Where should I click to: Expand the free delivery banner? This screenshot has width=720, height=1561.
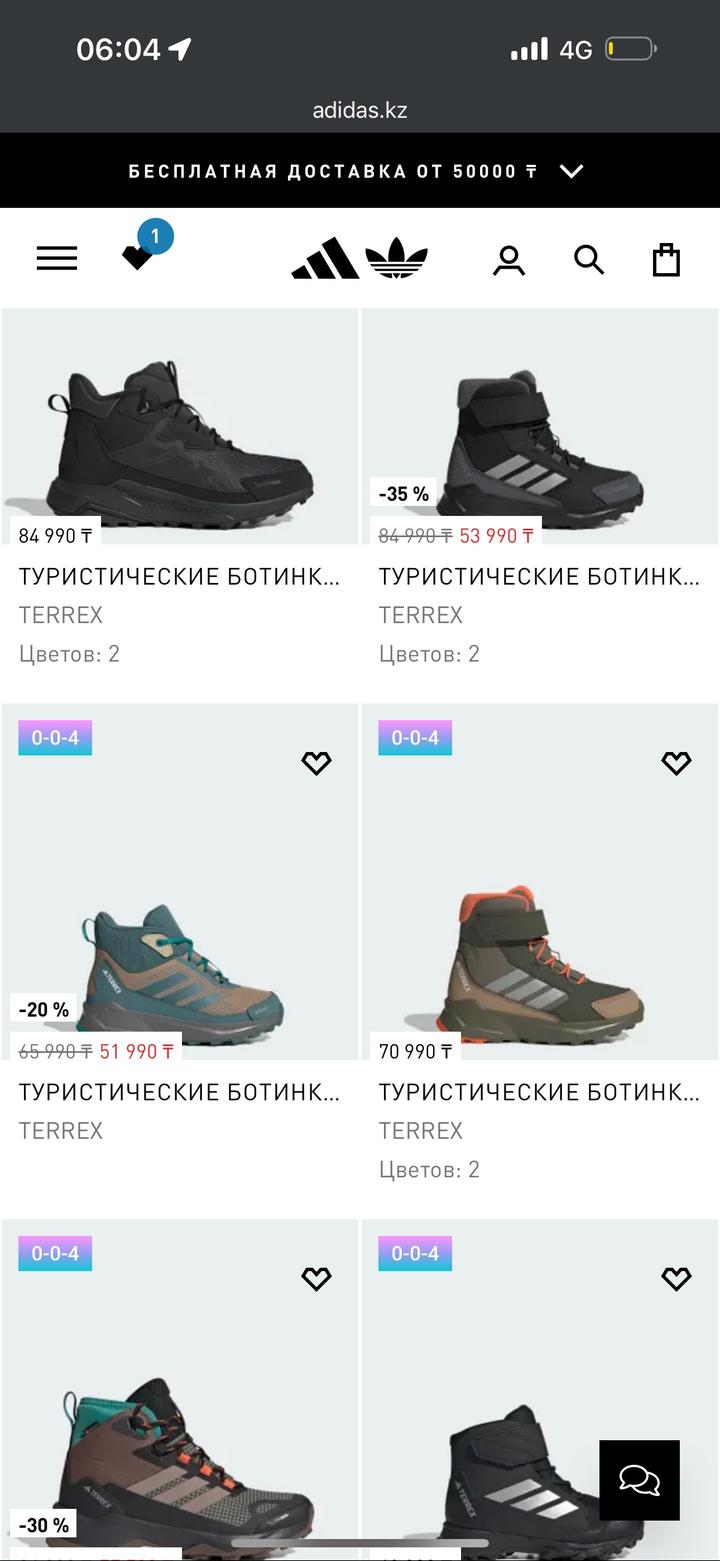[x=571, y=171]
